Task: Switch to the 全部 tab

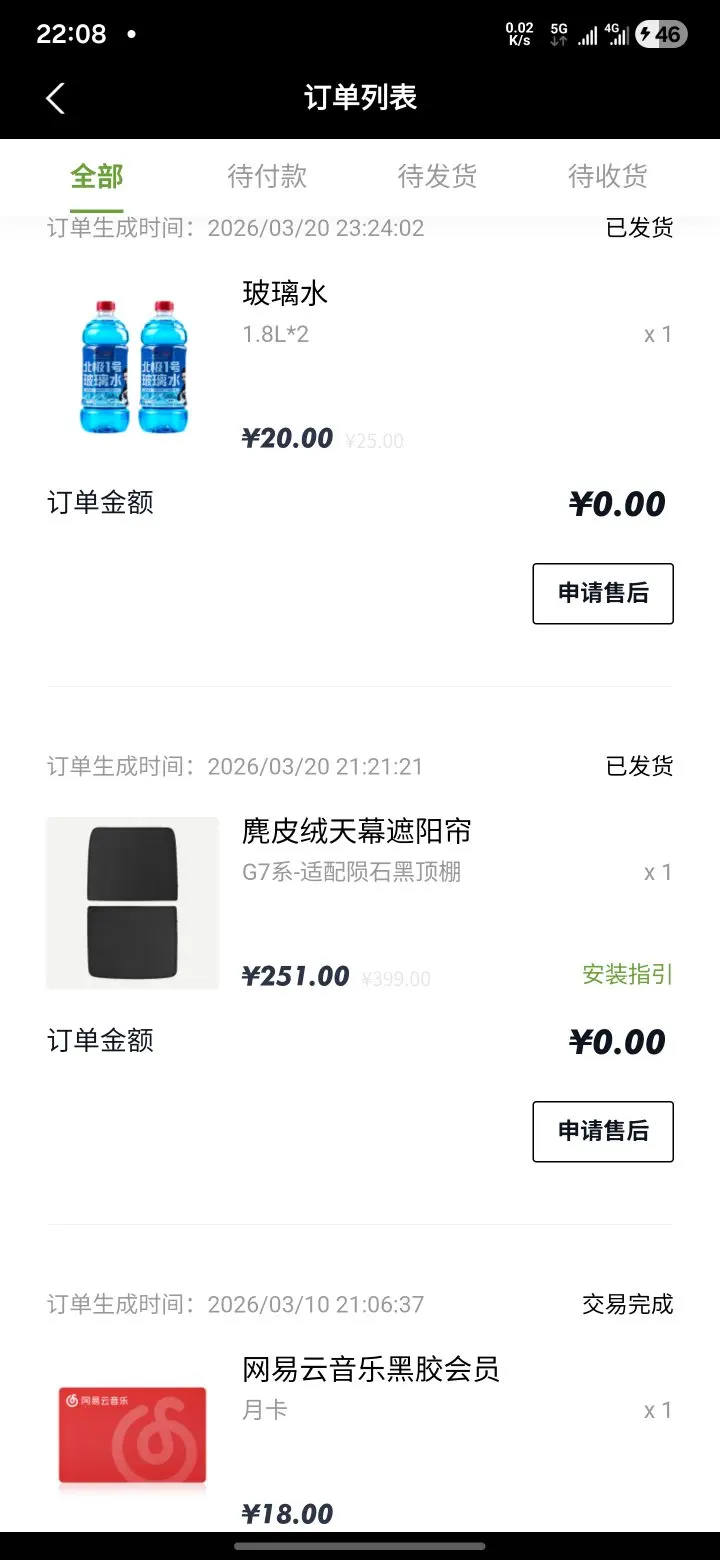Action: [x=97, y=177]
